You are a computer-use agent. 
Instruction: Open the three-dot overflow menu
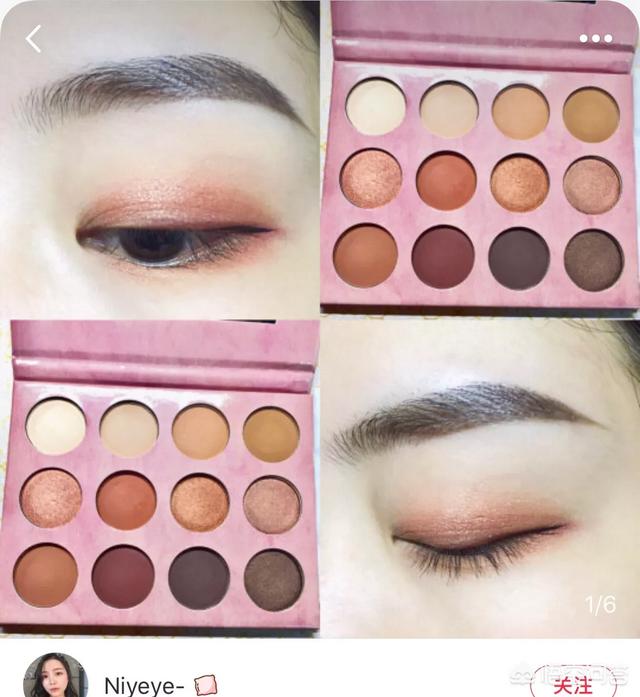click(x=595, y=39)
